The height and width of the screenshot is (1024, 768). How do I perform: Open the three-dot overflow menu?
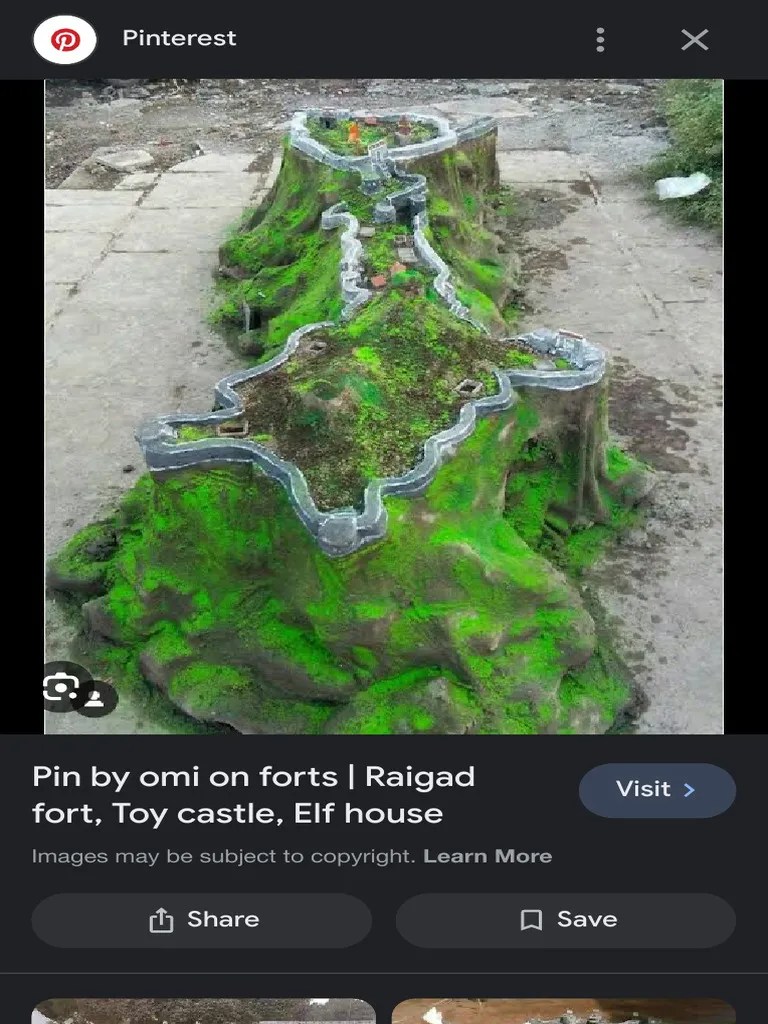[x=600, y=40]
